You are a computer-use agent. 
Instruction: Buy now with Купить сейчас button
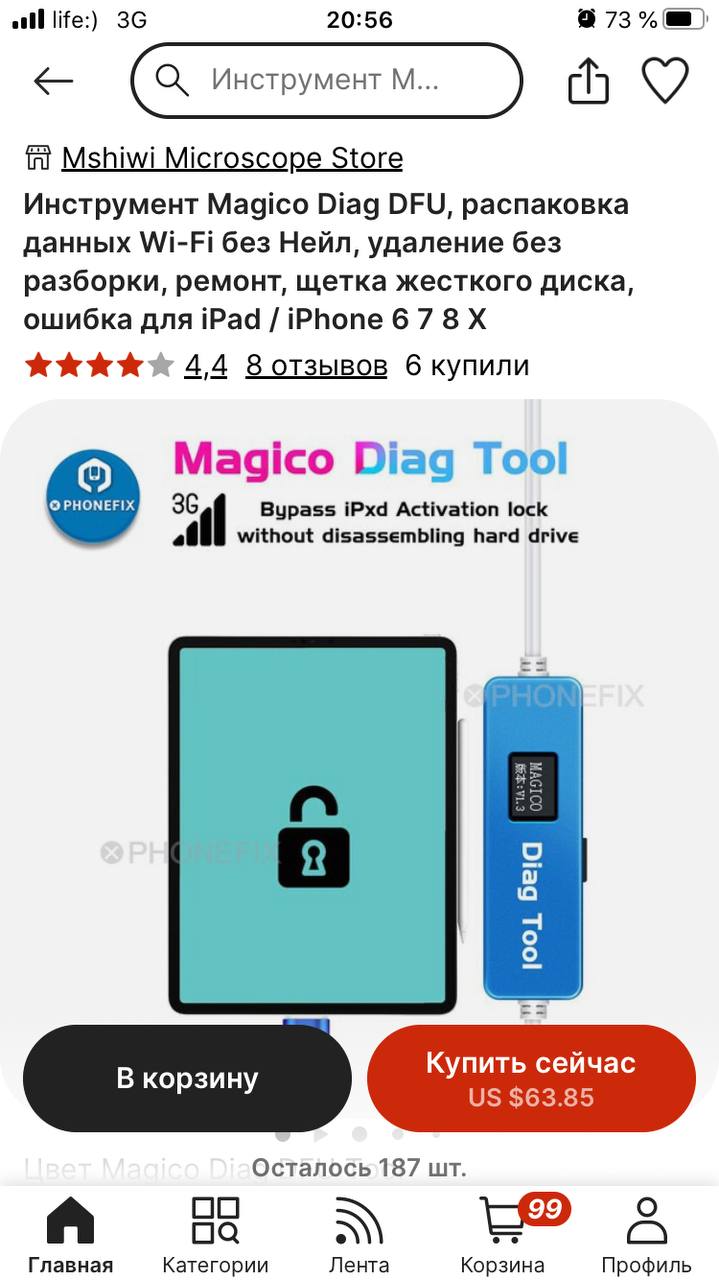[531, 1078]
